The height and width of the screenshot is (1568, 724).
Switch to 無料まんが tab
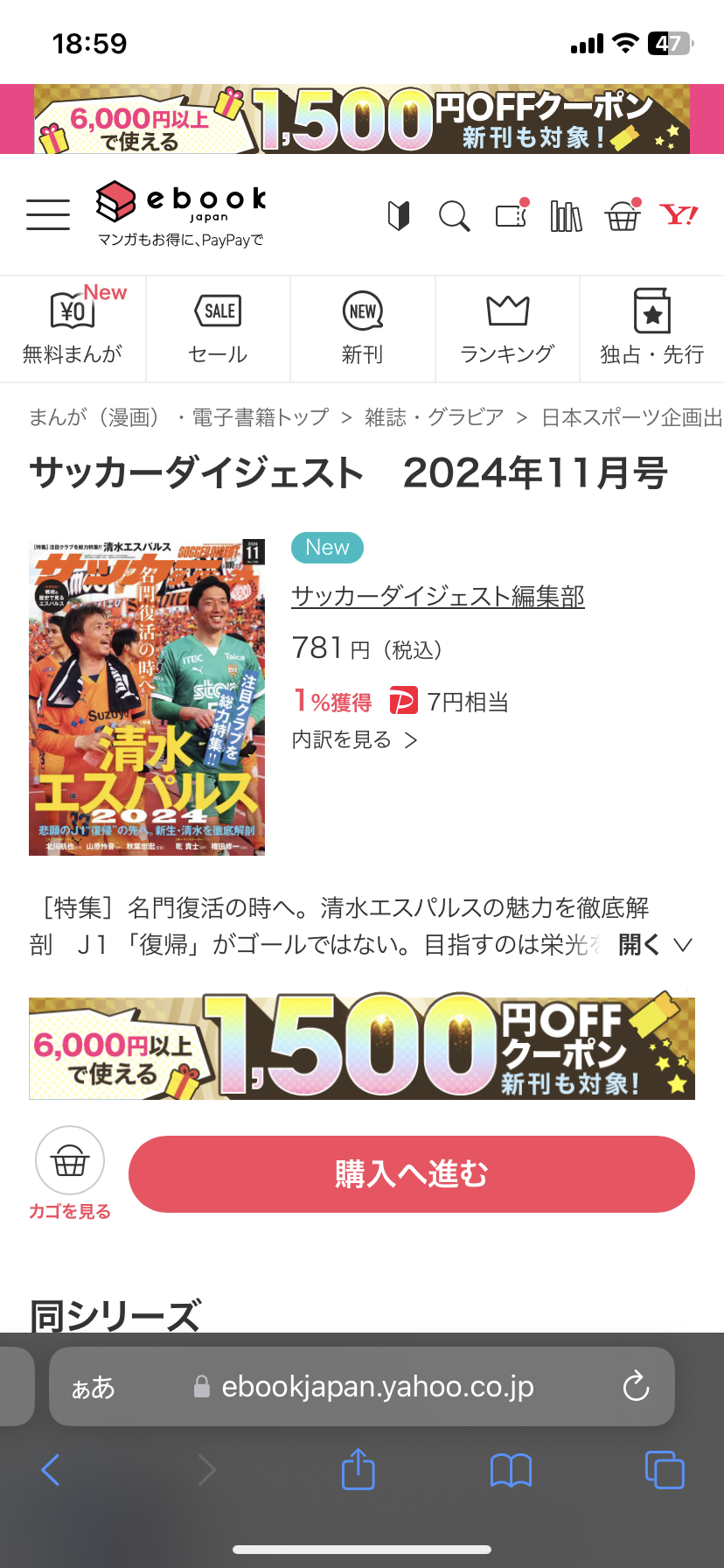point(73,329)
